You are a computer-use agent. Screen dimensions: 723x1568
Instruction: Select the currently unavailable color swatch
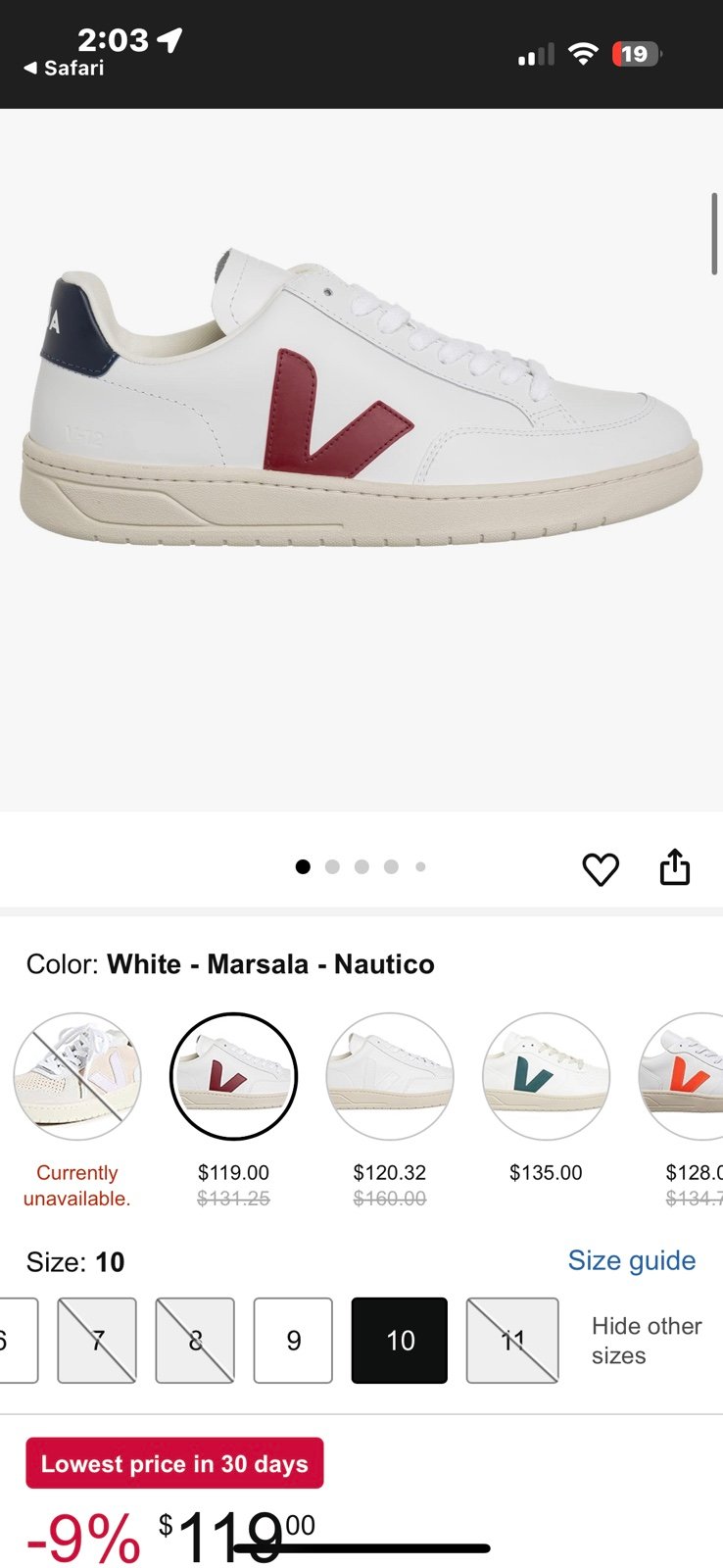[77, 1076]
